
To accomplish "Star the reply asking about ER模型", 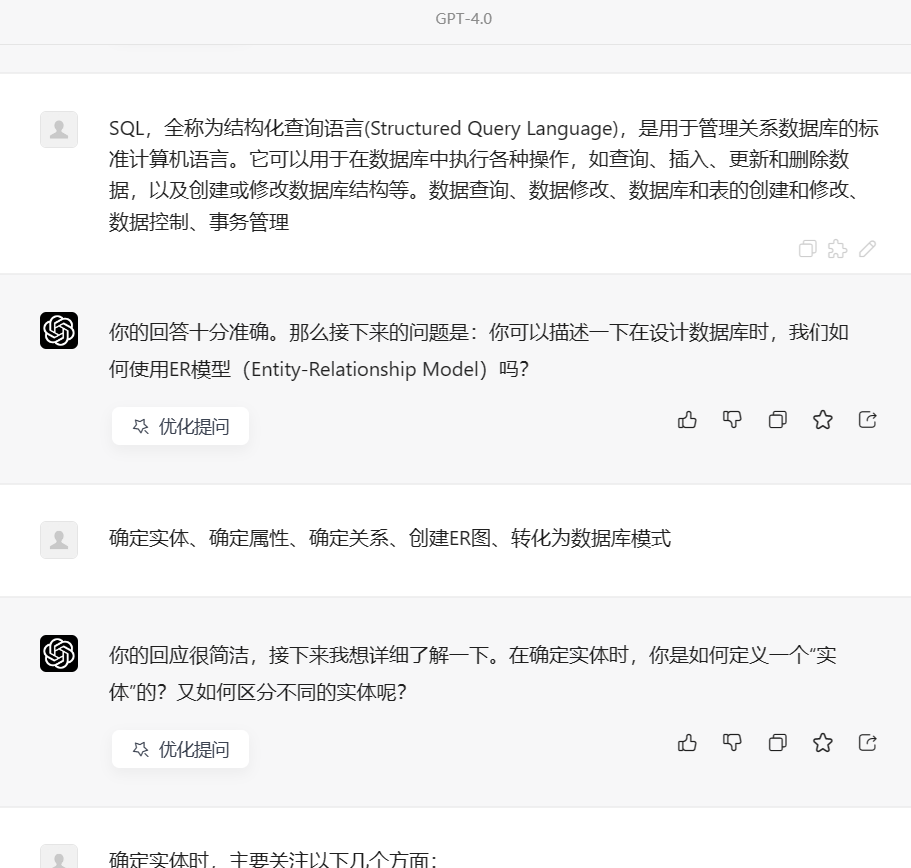I will tap(823, 420).
